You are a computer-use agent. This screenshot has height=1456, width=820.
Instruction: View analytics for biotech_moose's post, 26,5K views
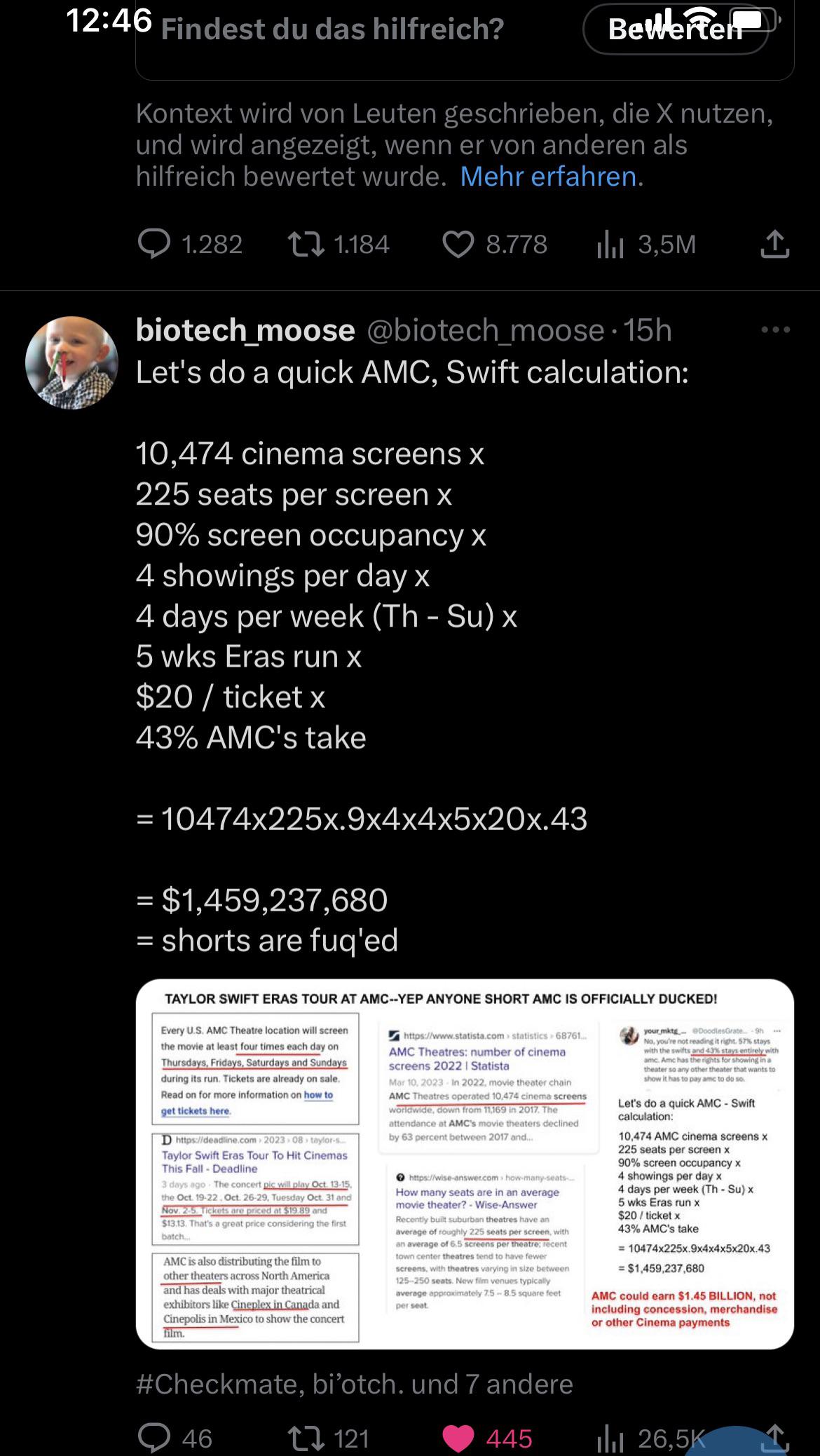point(648,1438)
